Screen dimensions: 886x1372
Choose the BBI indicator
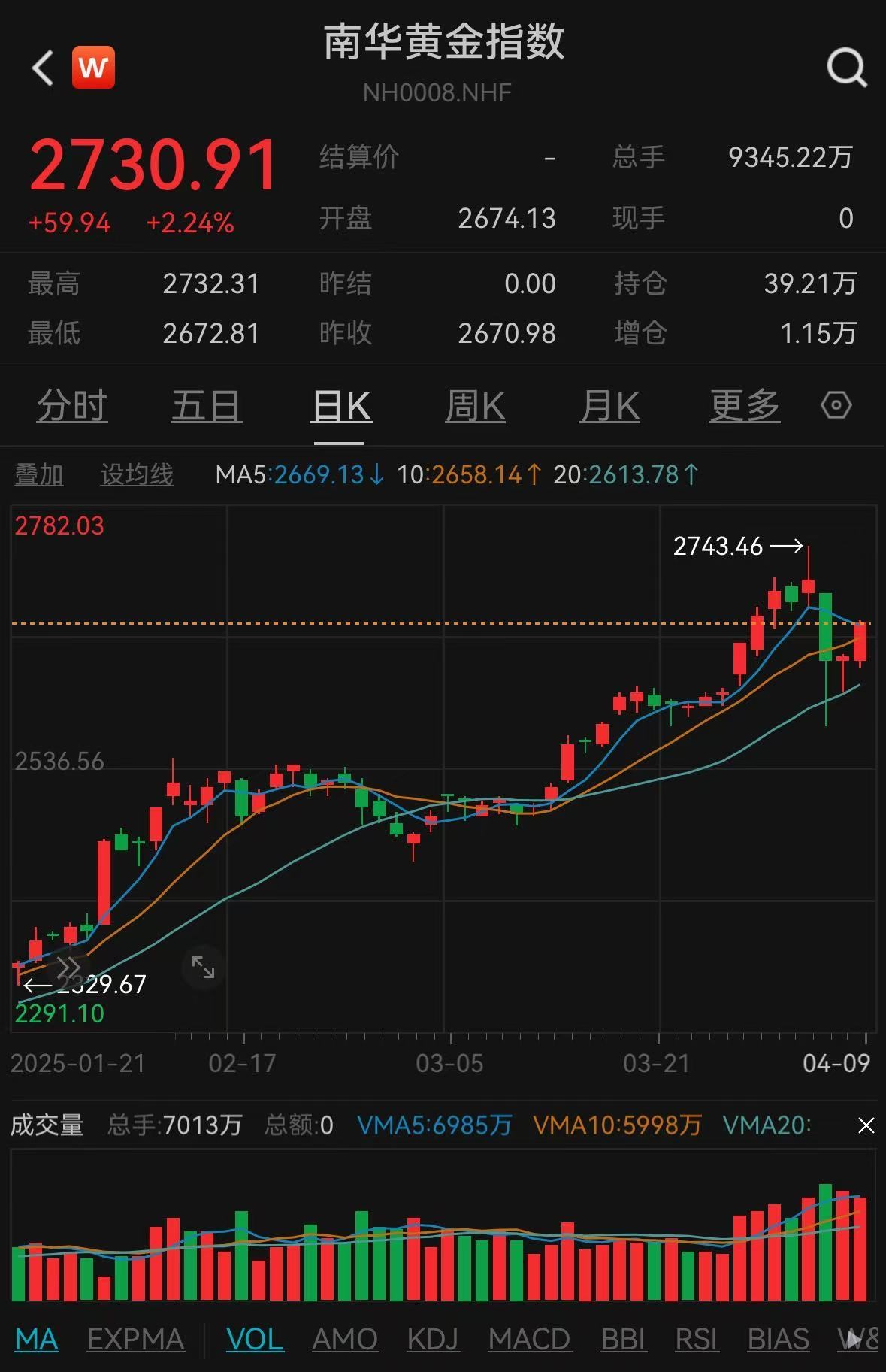click(623, 1339)
